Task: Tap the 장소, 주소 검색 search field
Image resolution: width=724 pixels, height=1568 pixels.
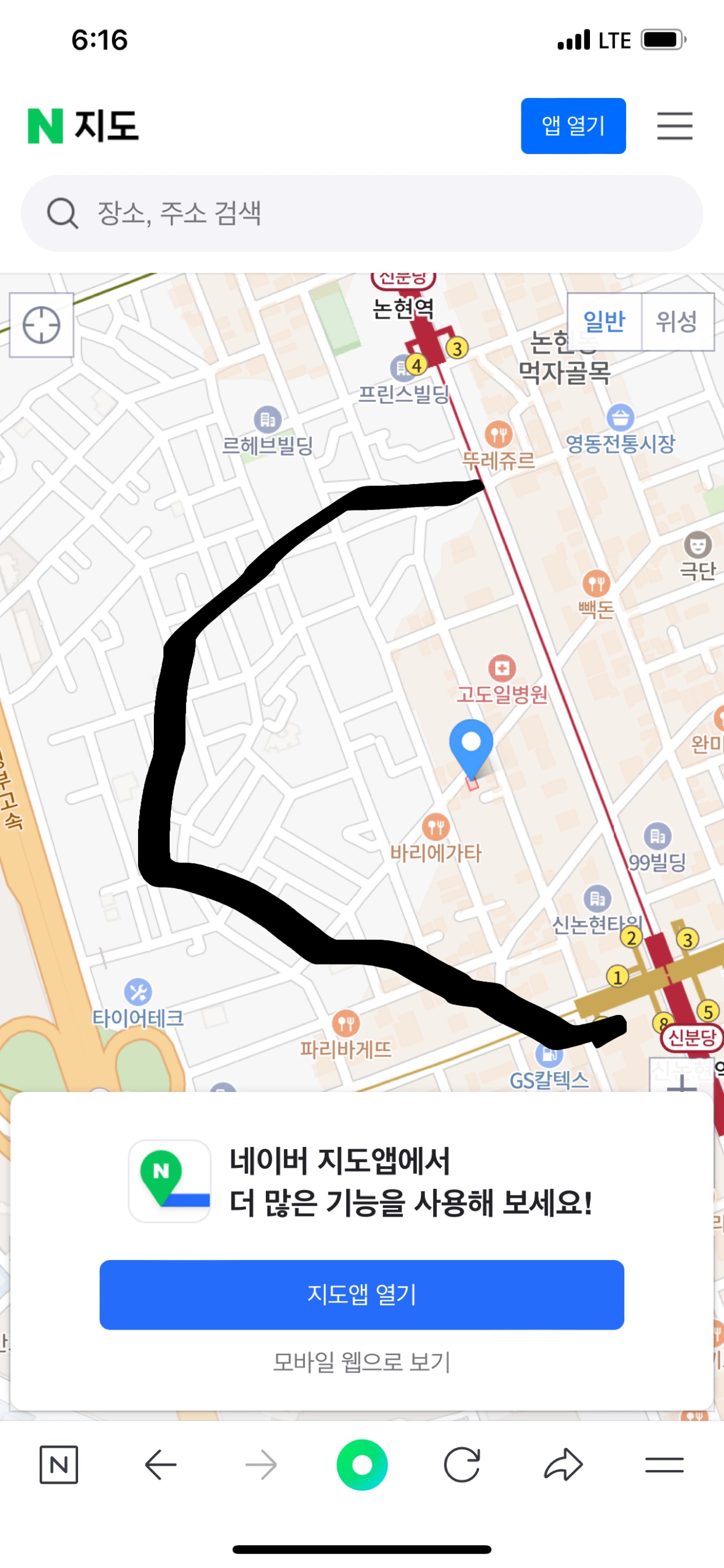Action: point(361,213)
